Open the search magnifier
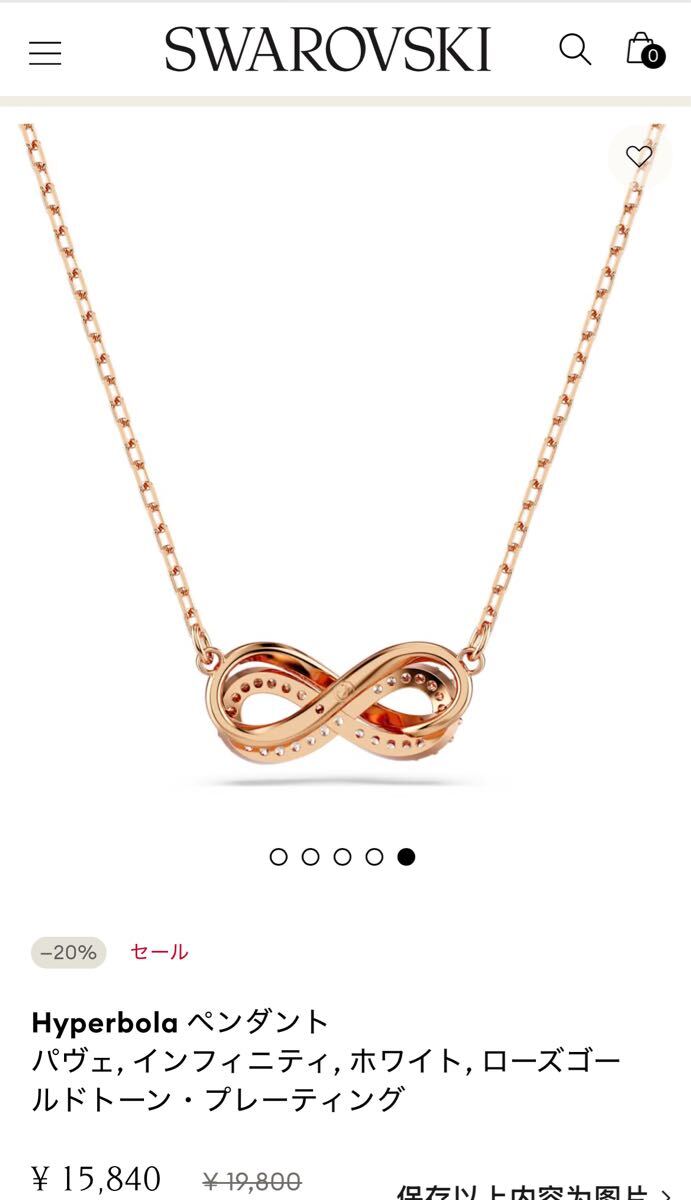The image size is (691, 1200). coord(574,49)
